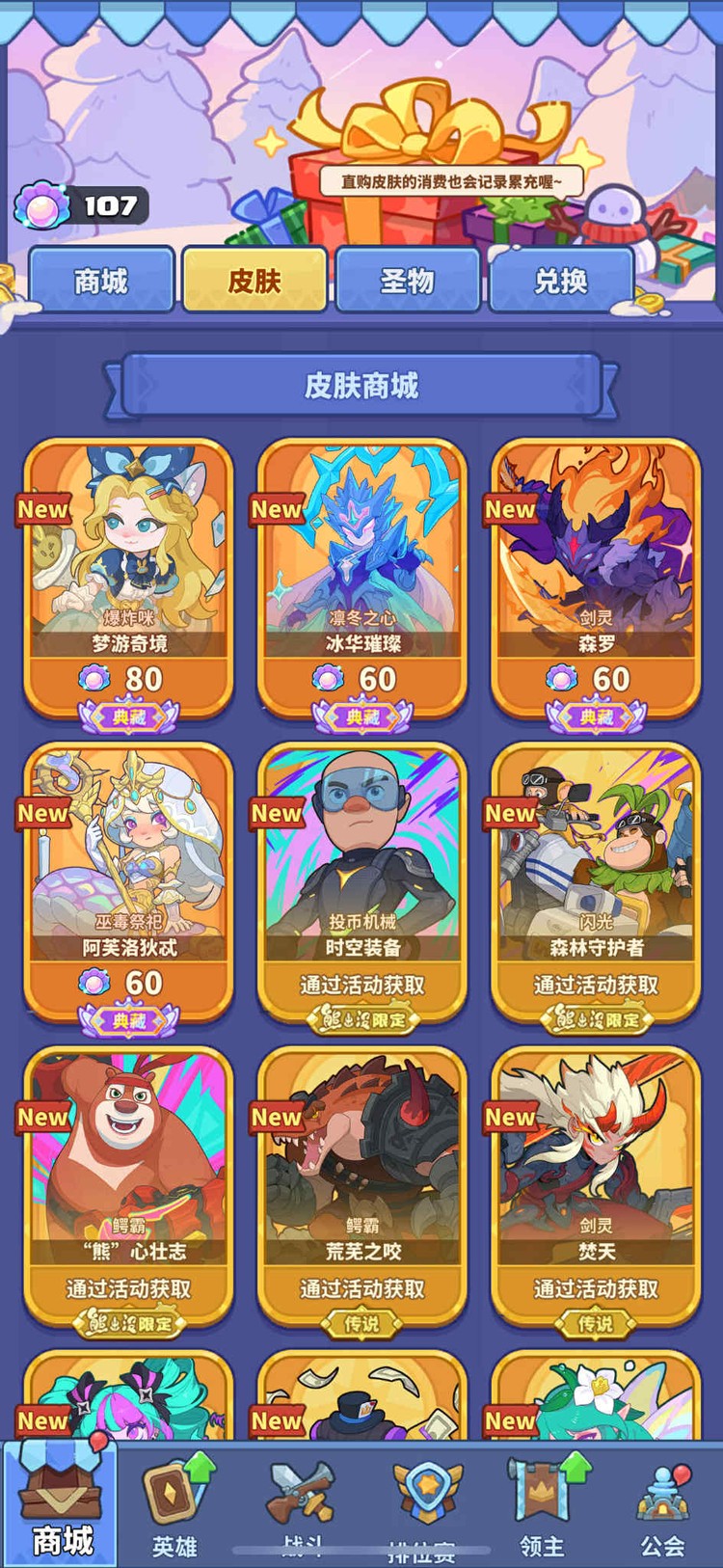
Task: Open the 战斗 bottom navigation item
Action: point(302,1506)
